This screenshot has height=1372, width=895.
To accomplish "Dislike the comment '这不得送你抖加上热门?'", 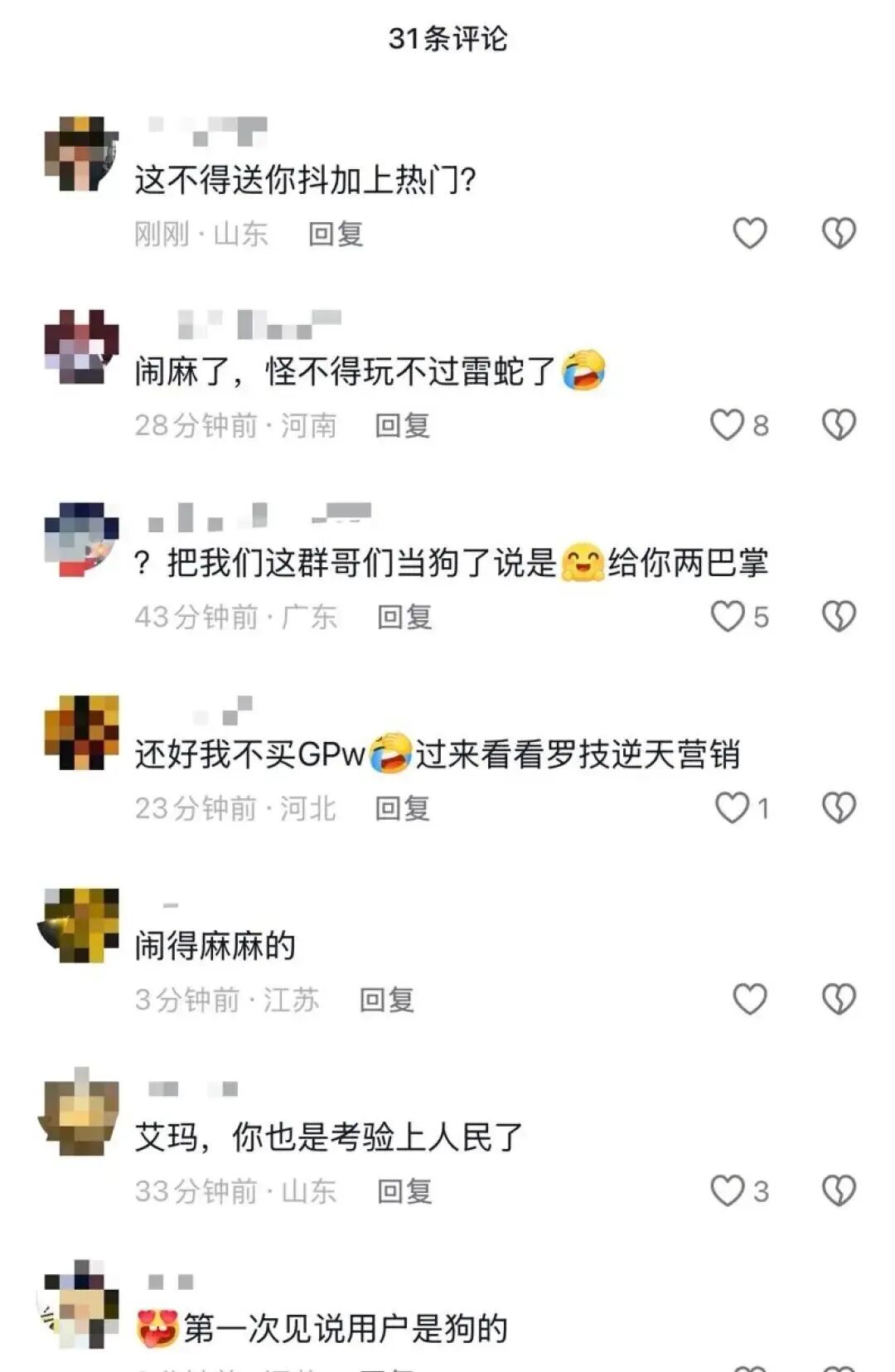I will (x=838, y=234).
